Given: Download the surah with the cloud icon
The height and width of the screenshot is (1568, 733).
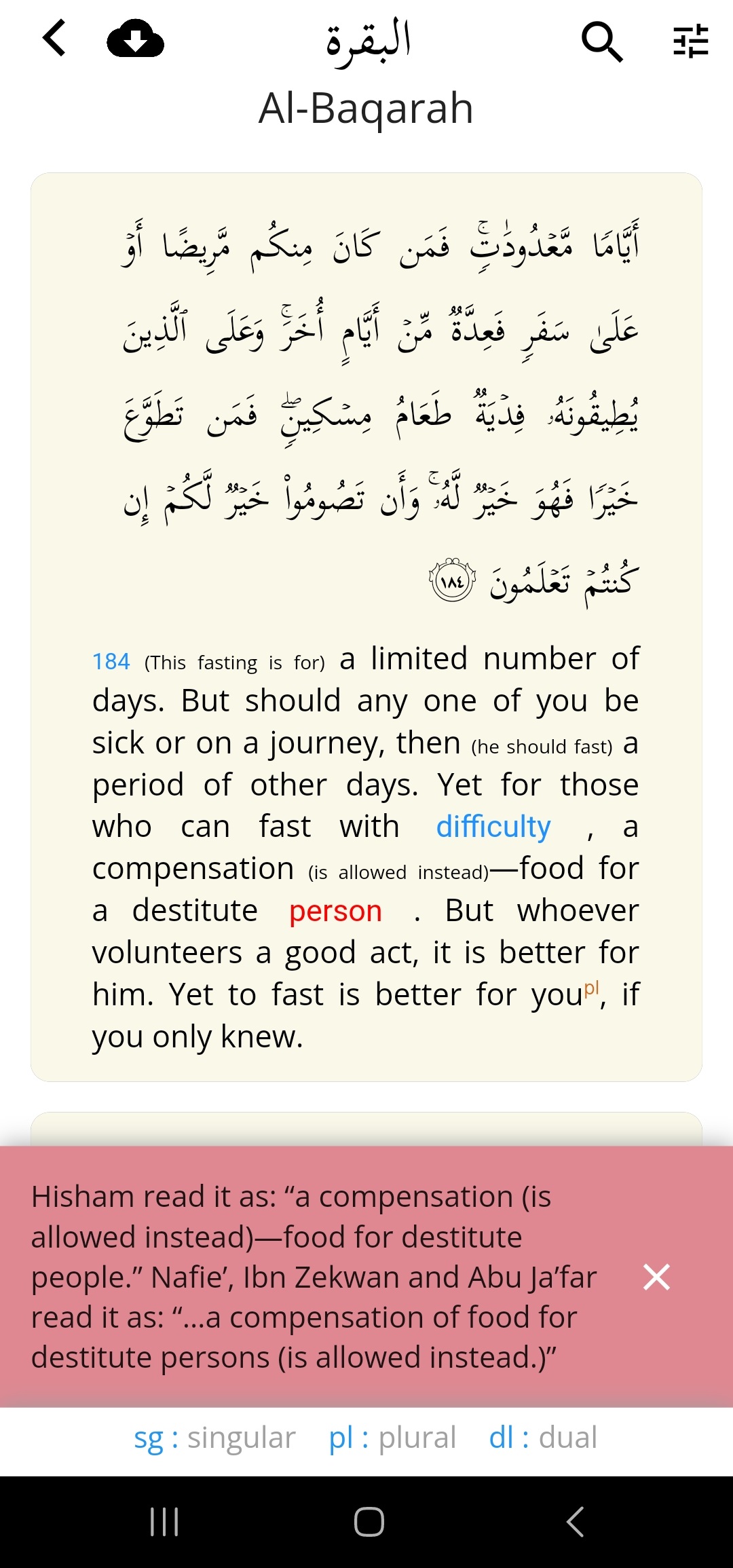Looking at the screenshot, I should click(x=135, y=39).
